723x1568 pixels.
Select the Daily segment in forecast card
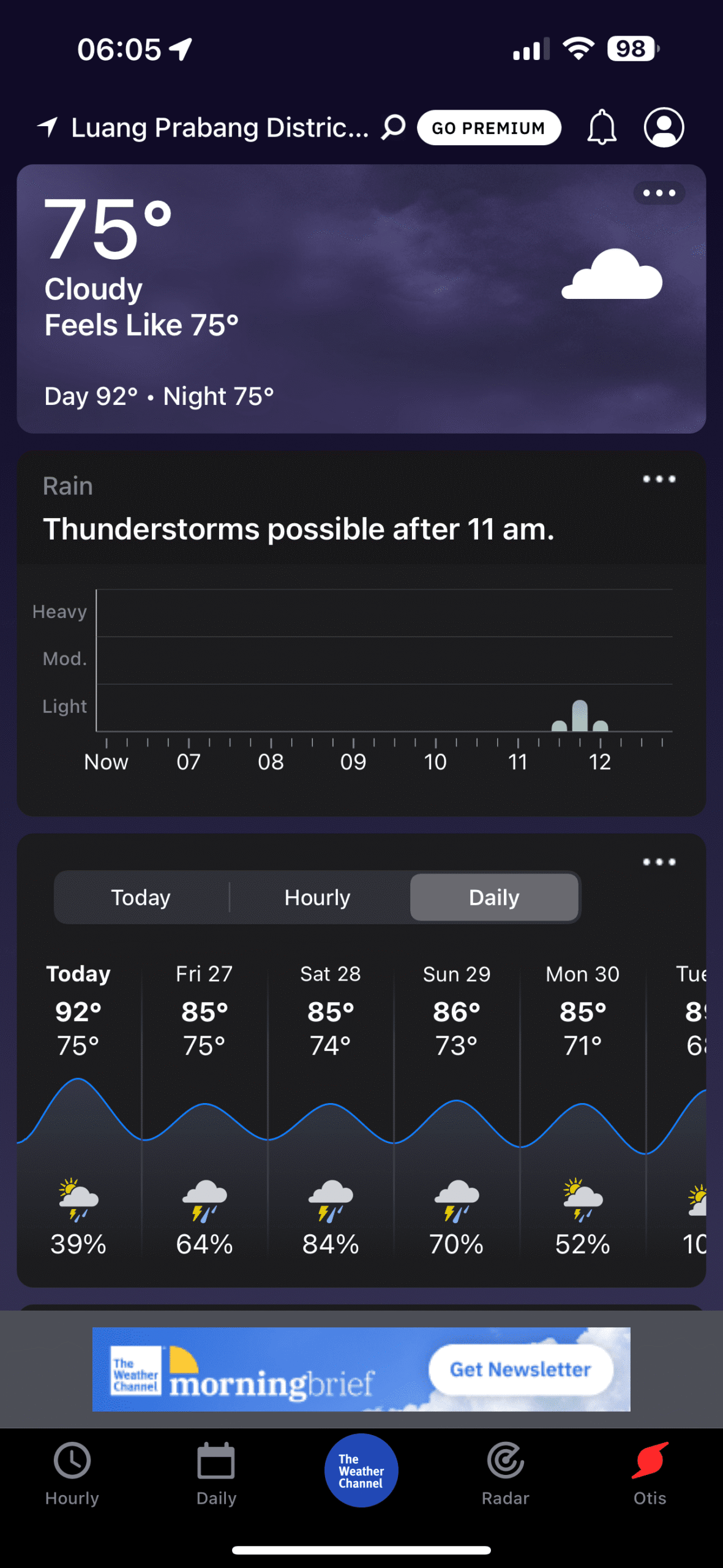pyautogui.click(x=494, y=897)
